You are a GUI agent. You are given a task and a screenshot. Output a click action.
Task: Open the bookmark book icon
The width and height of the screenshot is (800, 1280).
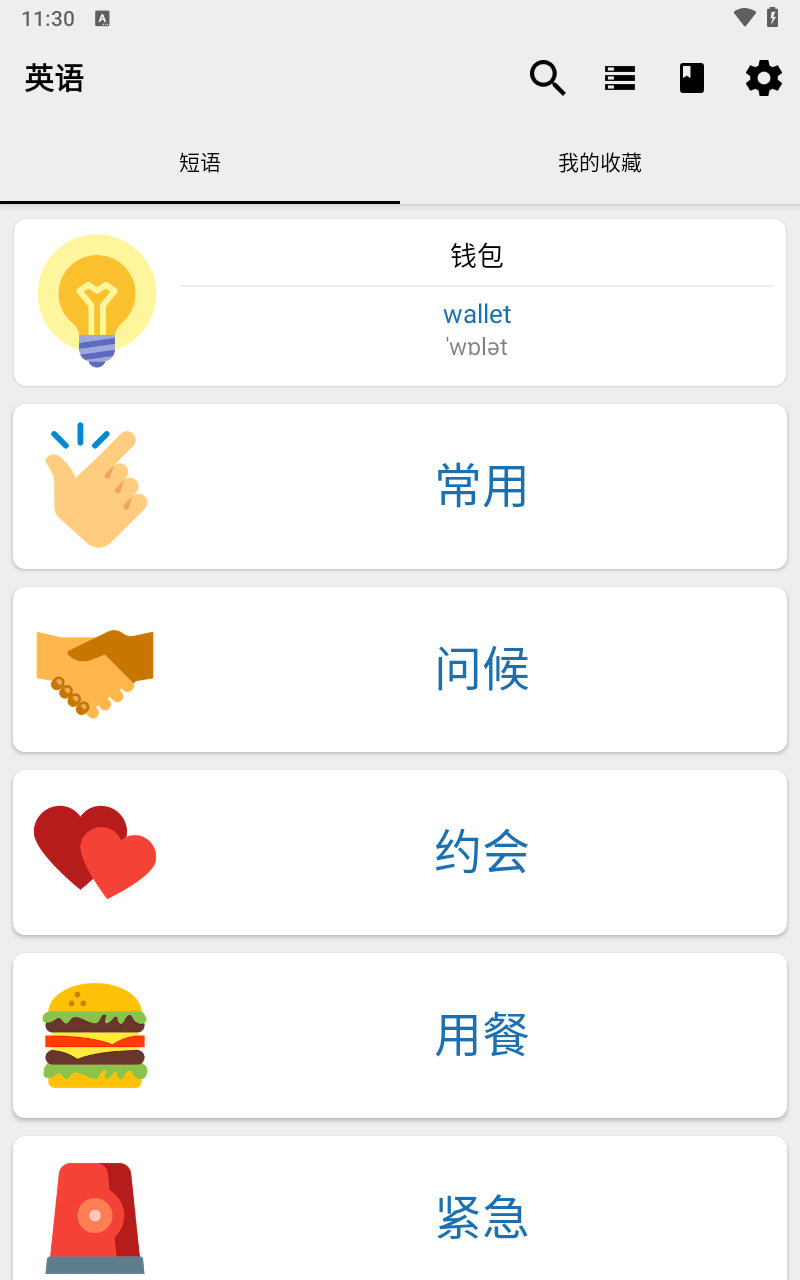pos(692,78)
